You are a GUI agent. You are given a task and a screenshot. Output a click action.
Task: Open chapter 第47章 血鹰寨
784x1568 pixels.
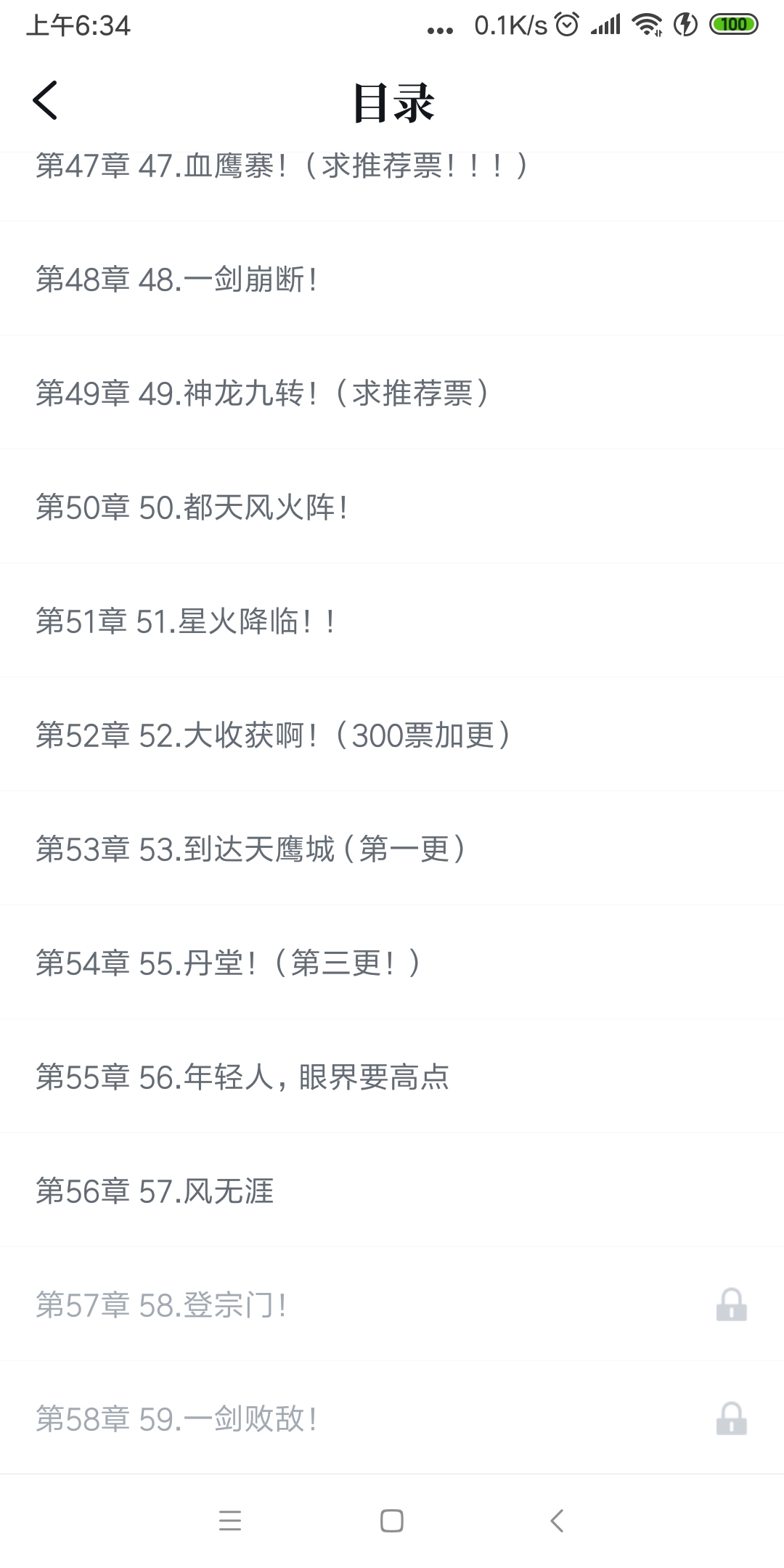click(x=392, y=187)
